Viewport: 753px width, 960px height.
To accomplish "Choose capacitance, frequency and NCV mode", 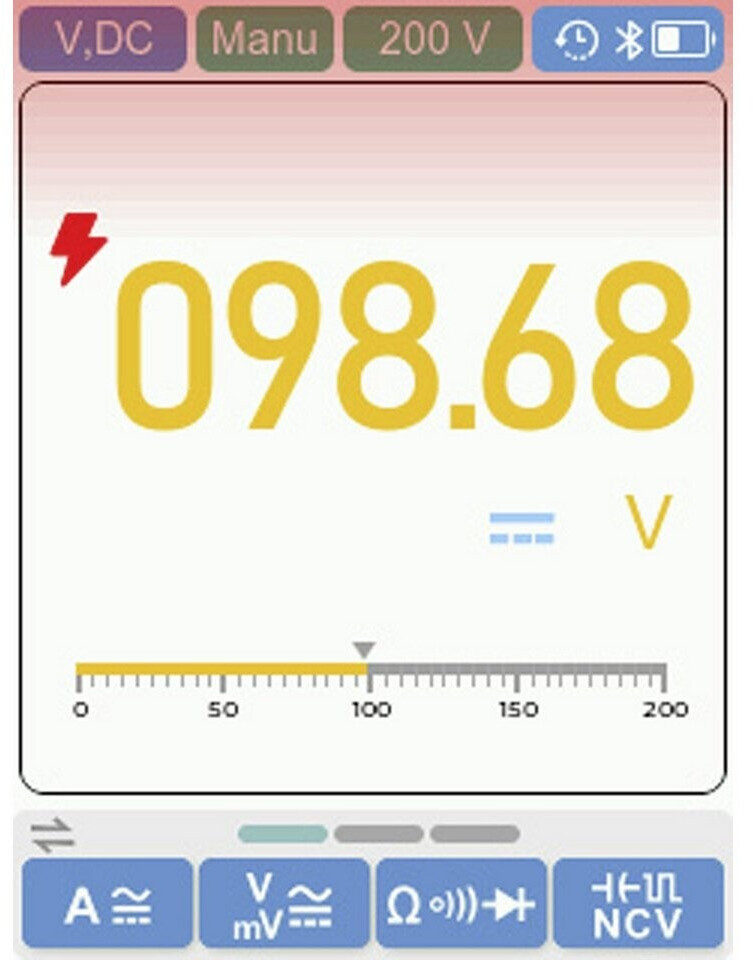I will (639, 903).
